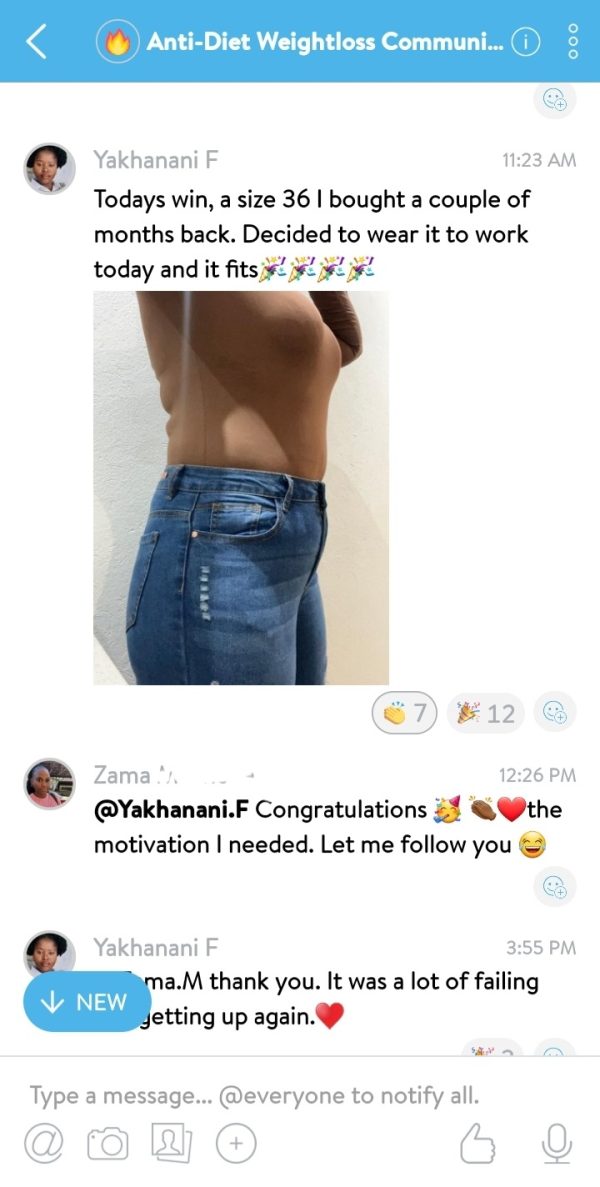600x1187 pixels.
Task: Open the community info icon
Action: point(526,42)
